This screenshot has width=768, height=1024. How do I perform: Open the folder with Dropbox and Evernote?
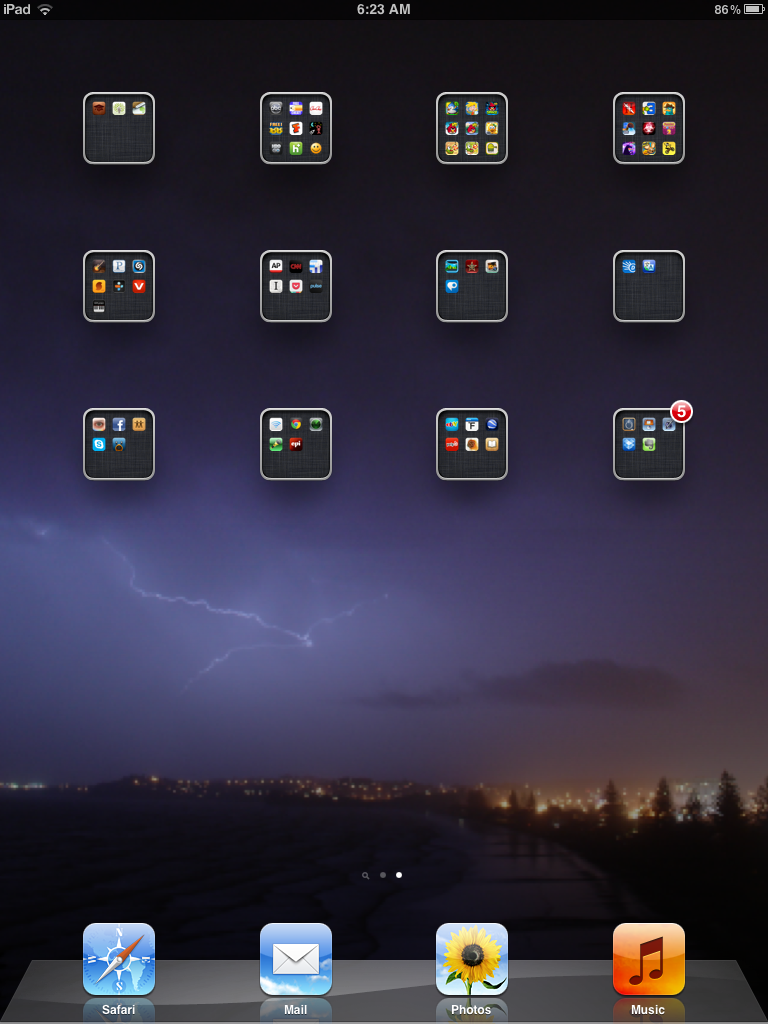tap(649, 444)
